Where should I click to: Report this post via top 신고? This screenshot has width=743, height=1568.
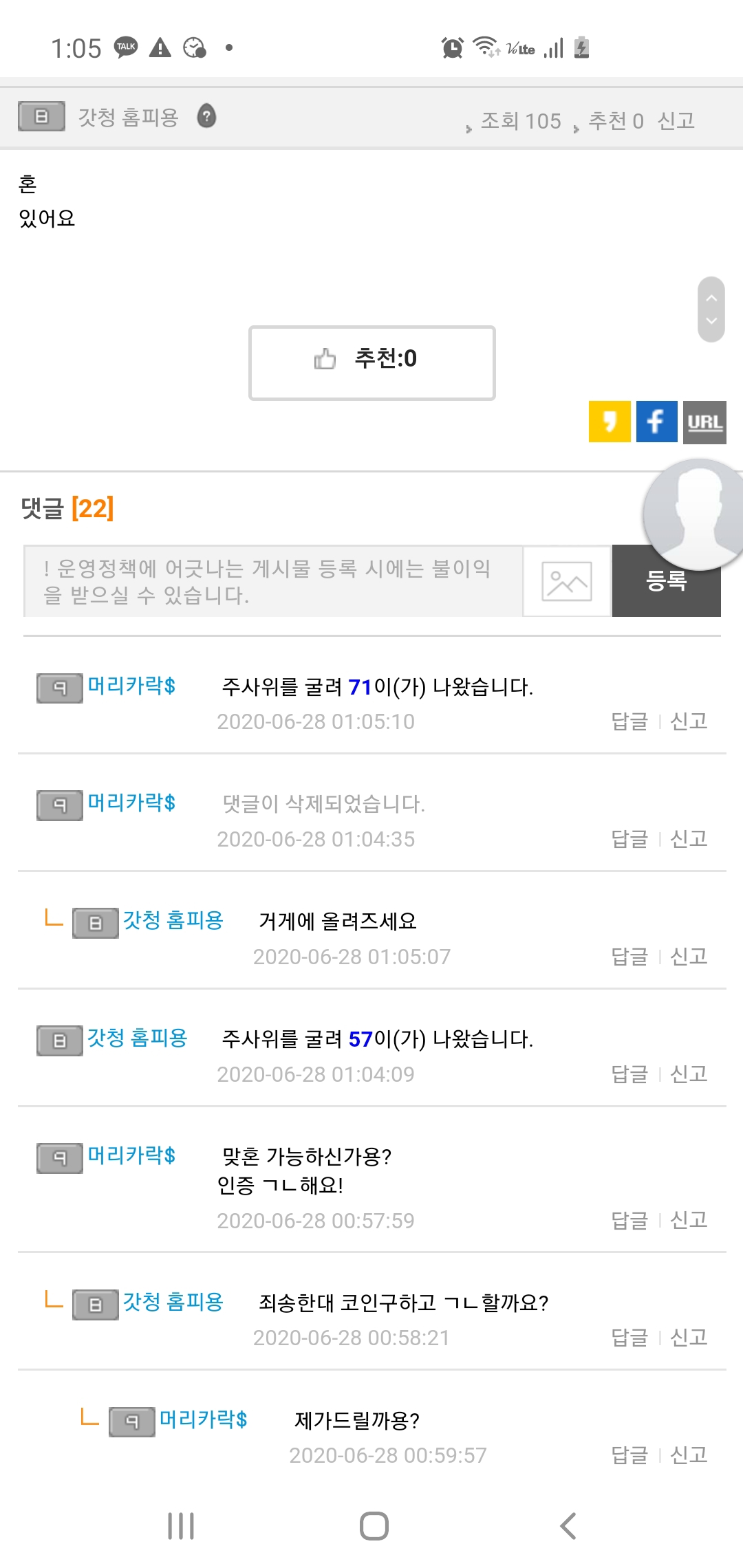676,121
